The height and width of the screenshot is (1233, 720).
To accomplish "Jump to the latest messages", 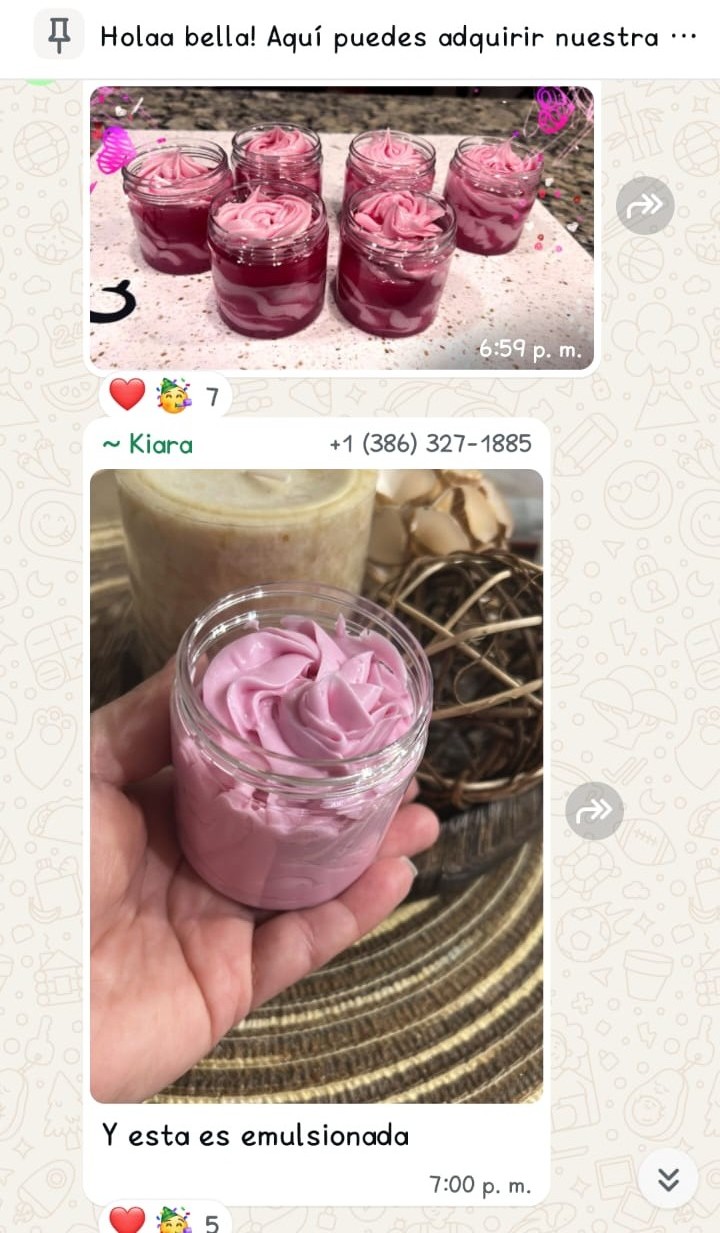I will click(x=668, y=1180).
